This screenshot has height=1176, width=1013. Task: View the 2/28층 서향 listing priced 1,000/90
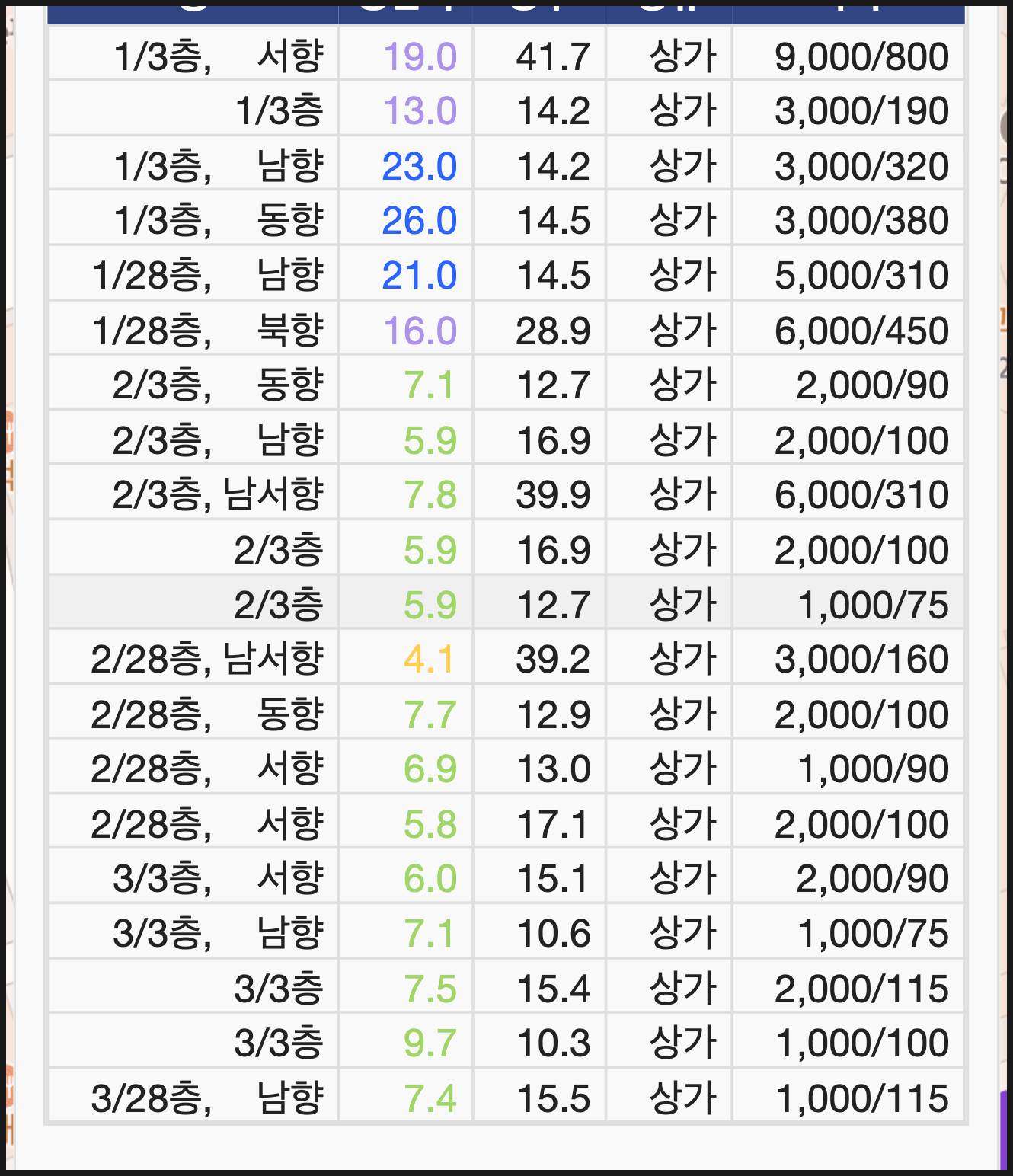[506, 769]
